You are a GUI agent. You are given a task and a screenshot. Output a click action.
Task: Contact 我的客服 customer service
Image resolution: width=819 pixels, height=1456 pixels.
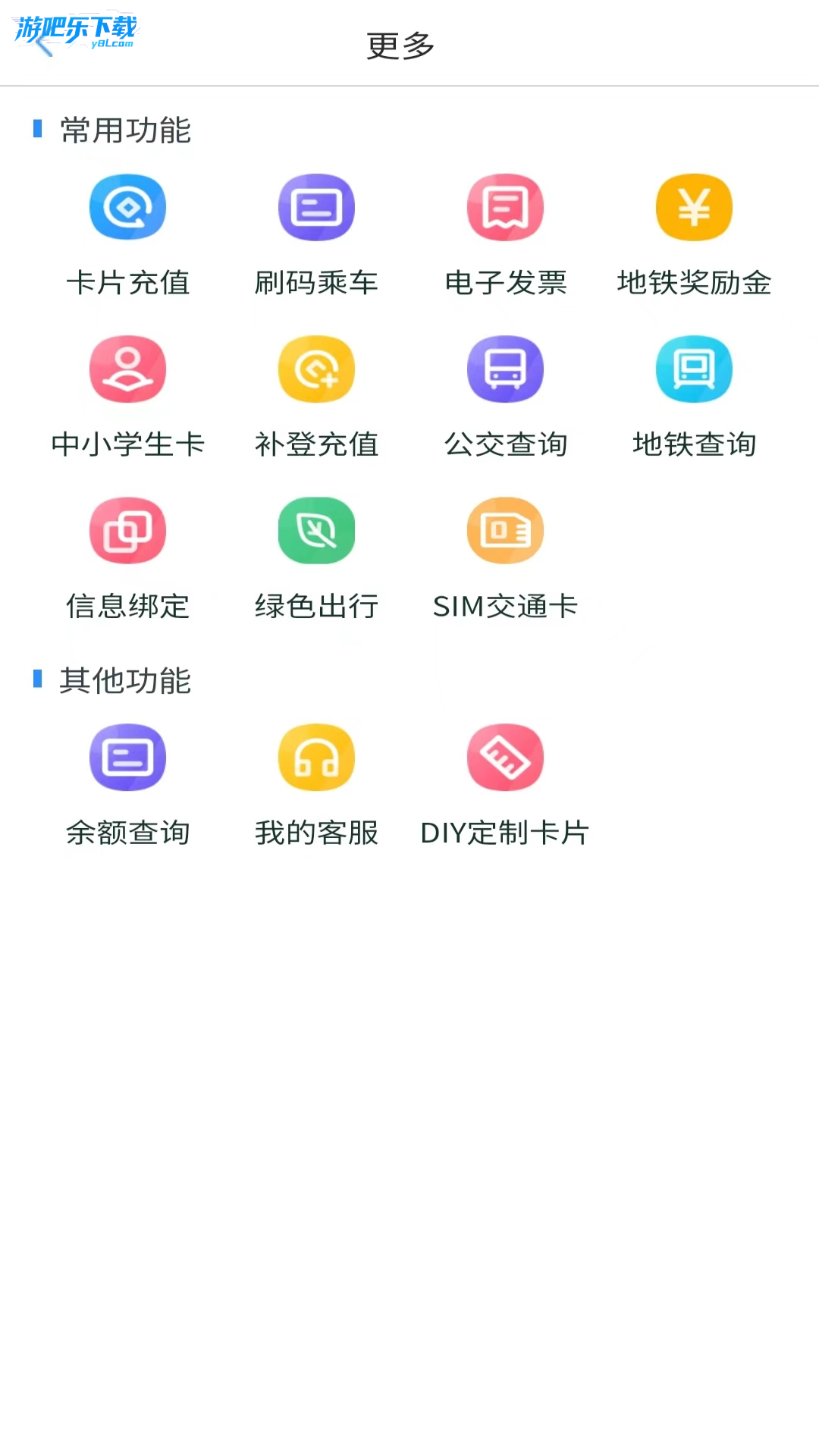tap(316, 758)
